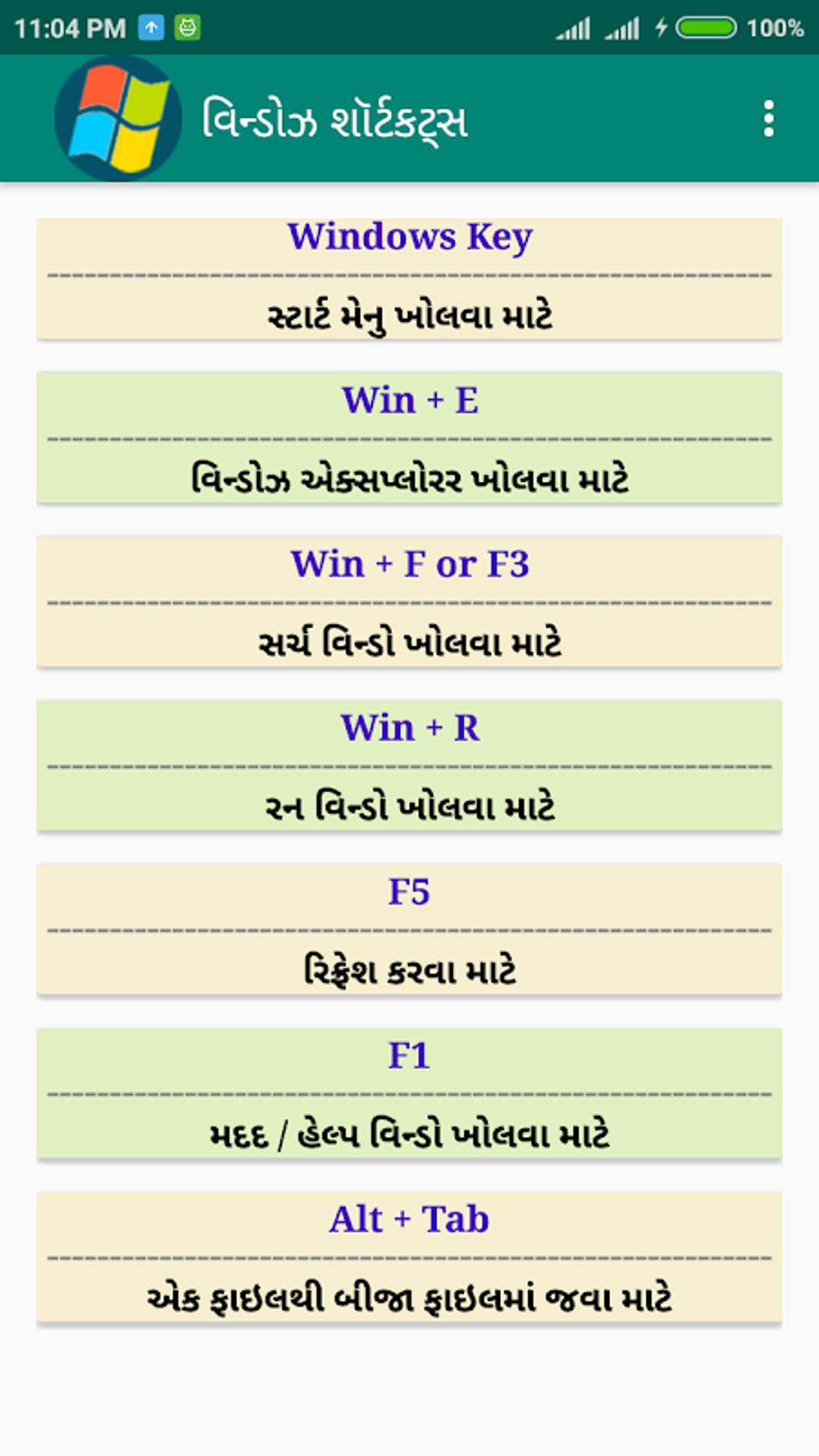Viewport: 819px width, 1456px height.
Task: Select the Win + E shortcut card
Action: click(409, 438)
